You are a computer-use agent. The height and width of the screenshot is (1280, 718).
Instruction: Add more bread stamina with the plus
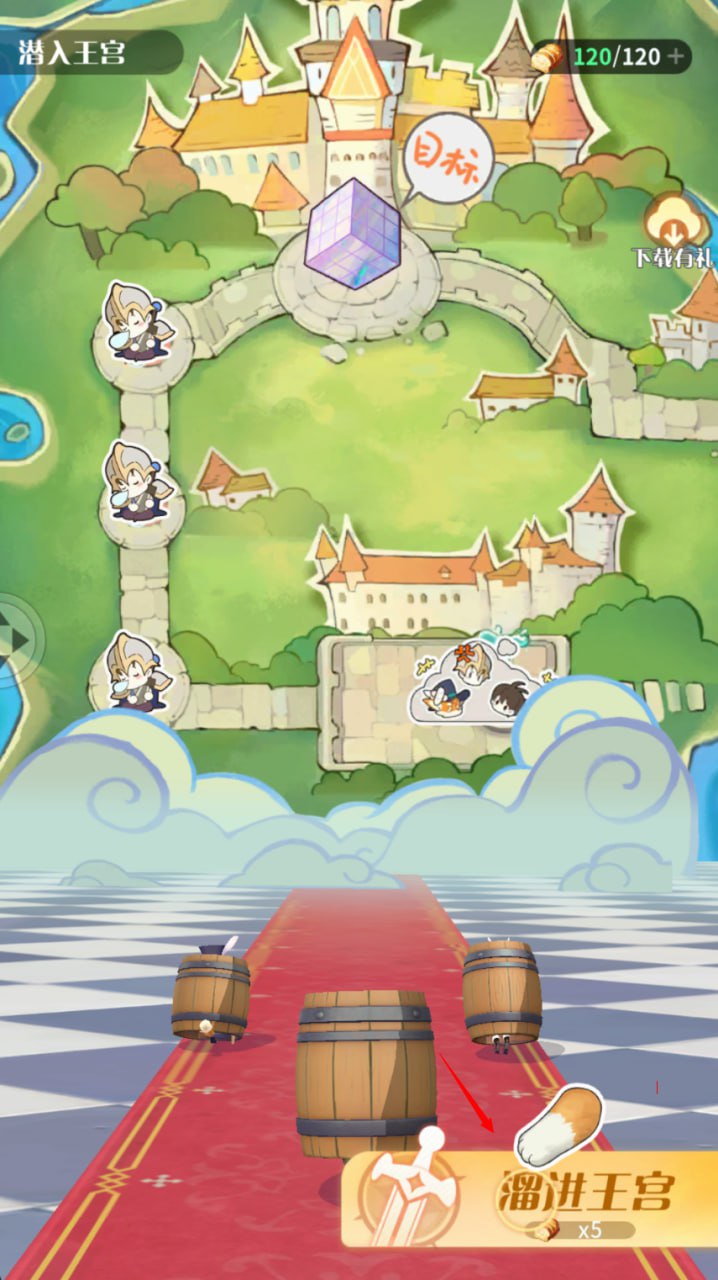678,56
